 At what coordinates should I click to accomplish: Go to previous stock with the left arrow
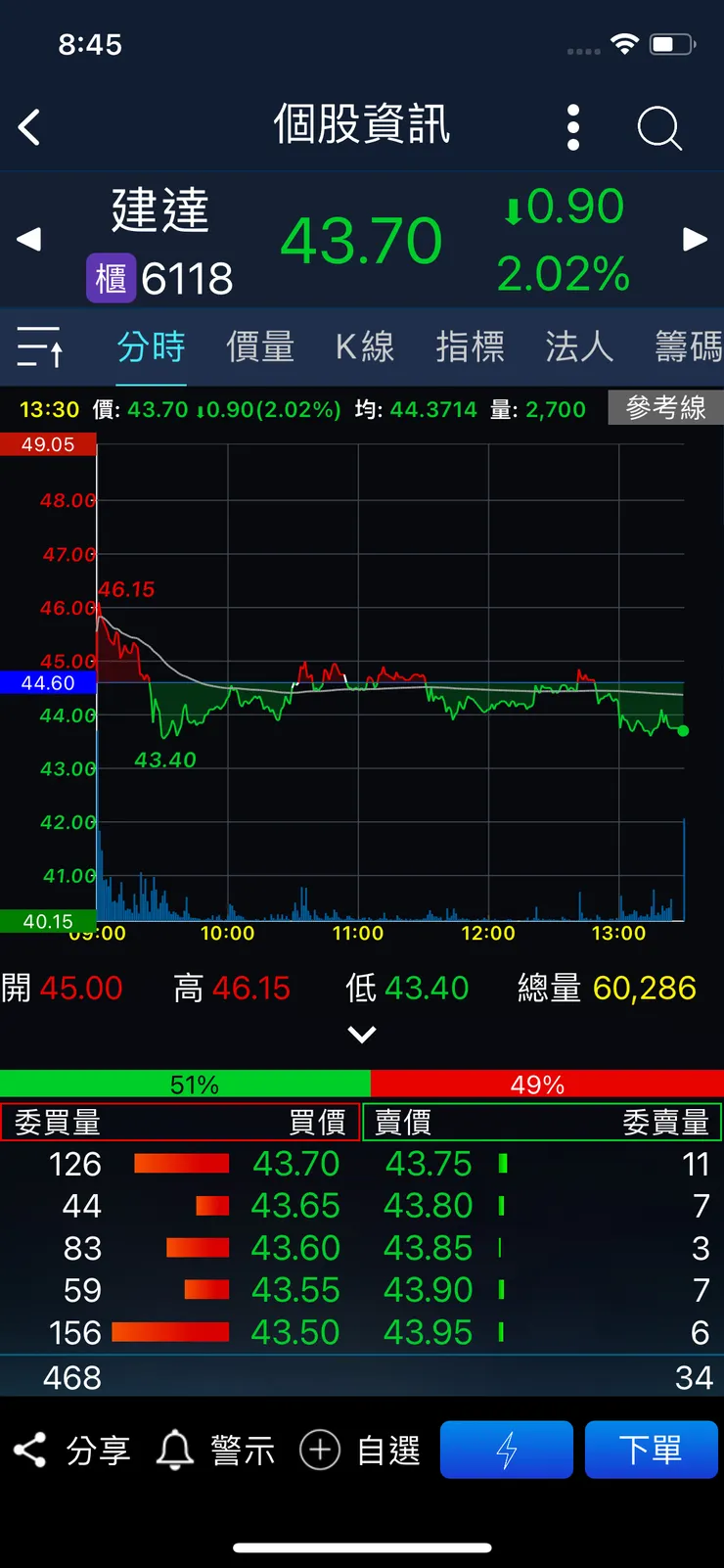pos(28,239)
